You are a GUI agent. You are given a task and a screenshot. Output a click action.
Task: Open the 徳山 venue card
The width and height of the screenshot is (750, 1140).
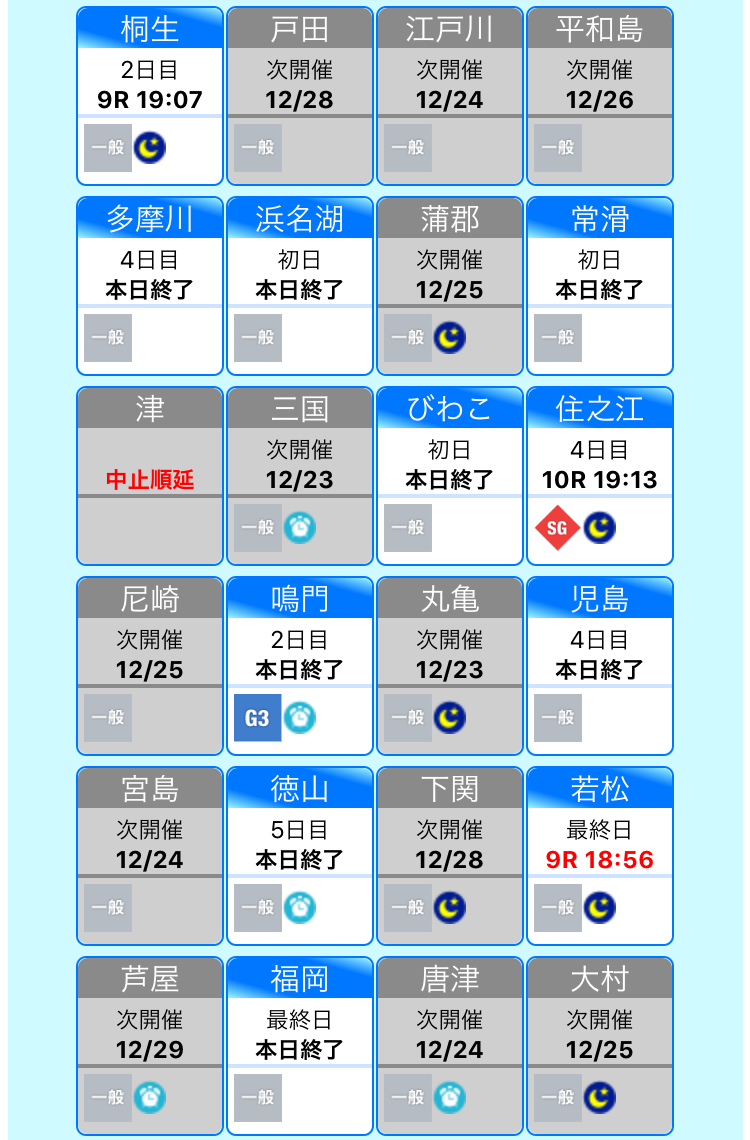coord(300,856)
